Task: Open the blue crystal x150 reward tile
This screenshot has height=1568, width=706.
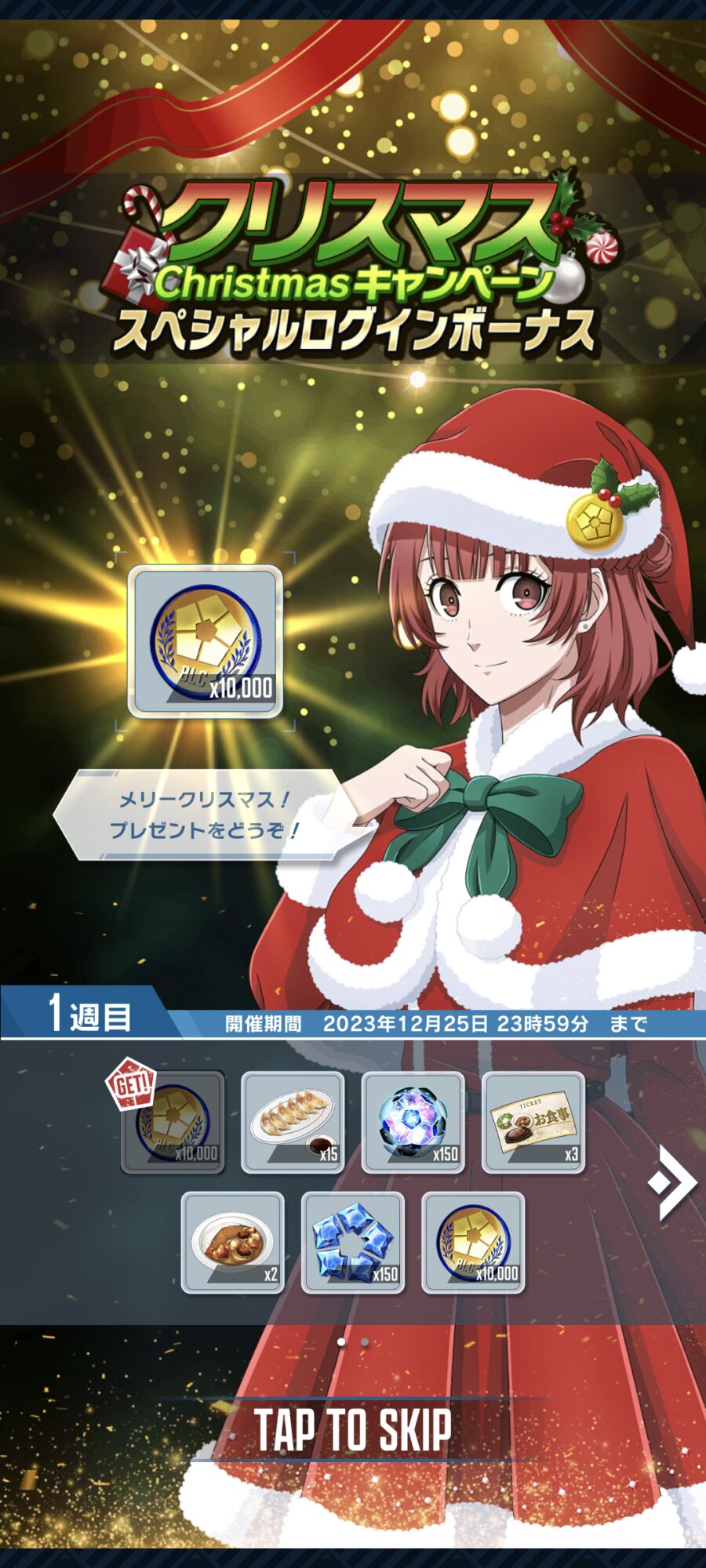Action: click(x=353, y=1243)
